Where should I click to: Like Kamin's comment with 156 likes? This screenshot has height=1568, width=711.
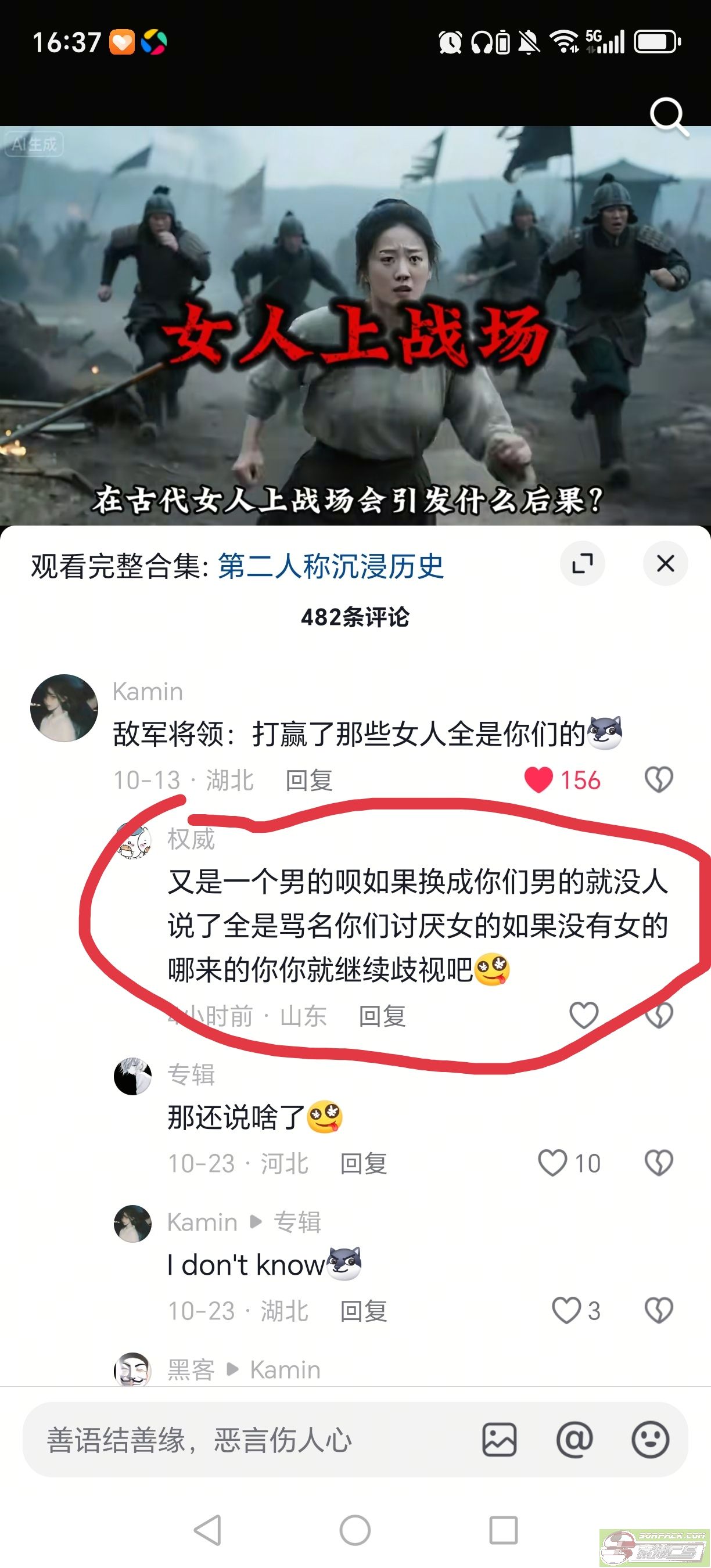[538, 780]
